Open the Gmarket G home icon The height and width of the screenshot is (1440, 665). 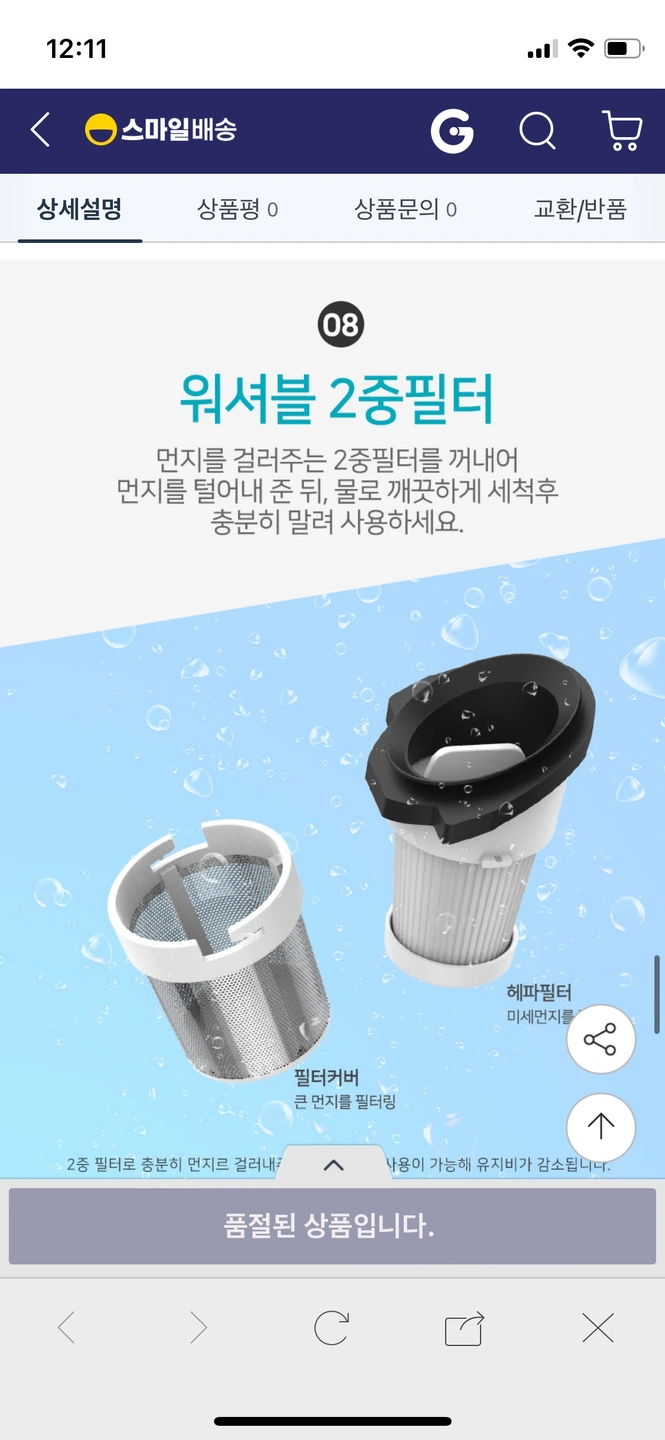pyautogui.click(x=452, y=131)
